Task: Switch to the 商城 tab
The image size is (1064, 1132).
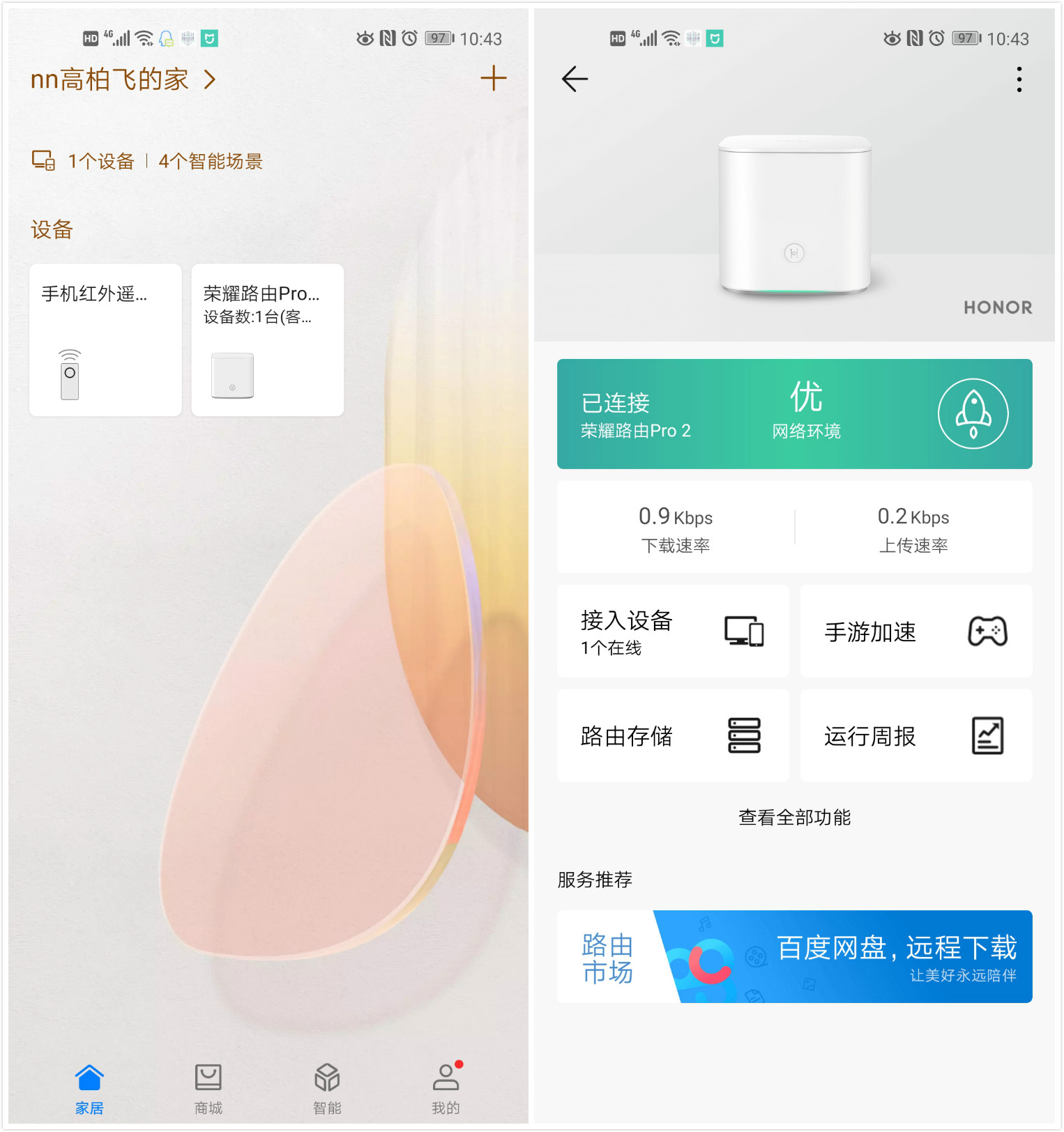Action: pyautogui.click(x=208, y=1088)
